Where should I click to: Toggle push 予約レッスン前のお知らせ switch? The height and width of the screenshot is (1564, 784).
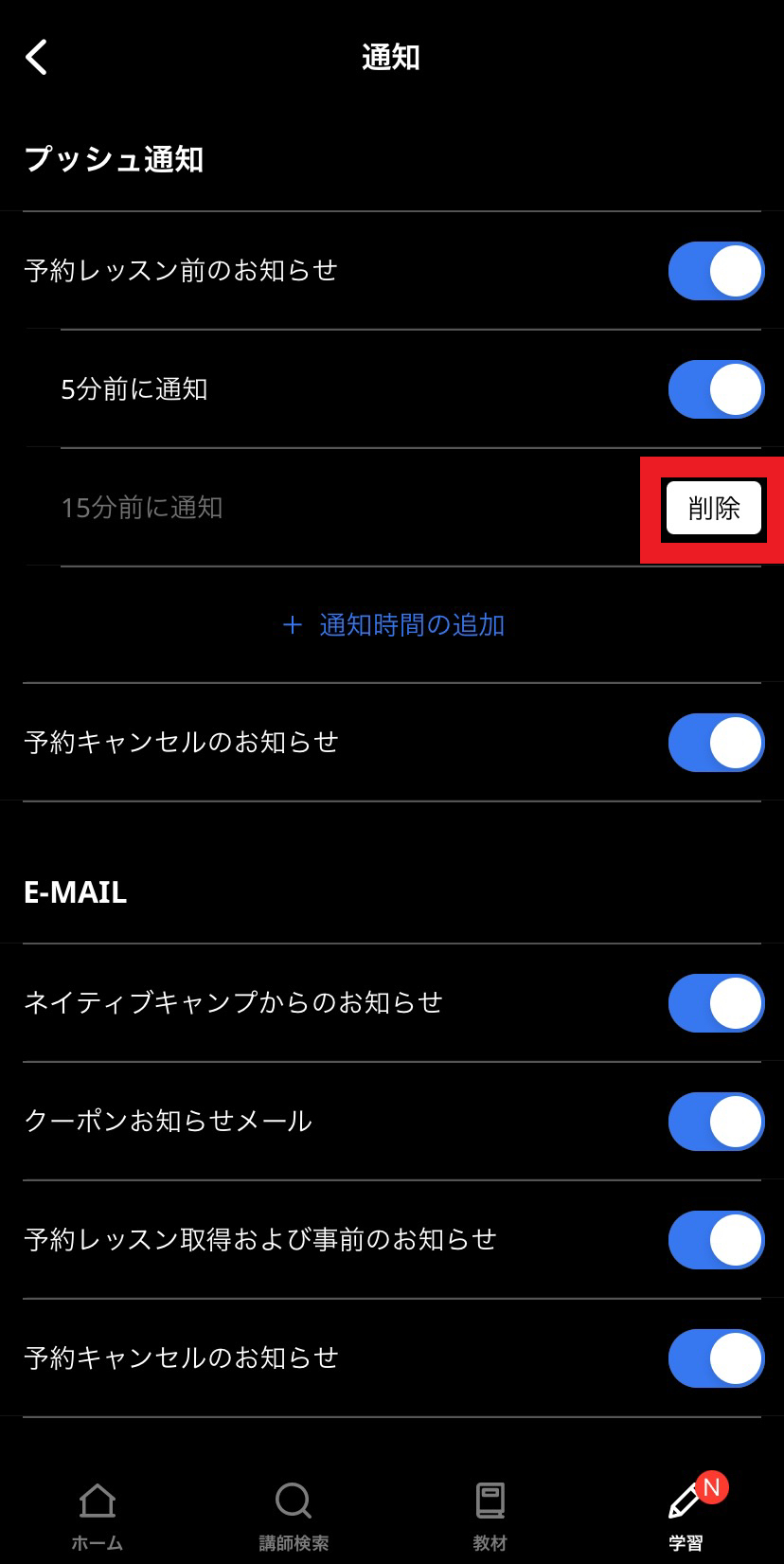click(716, 271)
